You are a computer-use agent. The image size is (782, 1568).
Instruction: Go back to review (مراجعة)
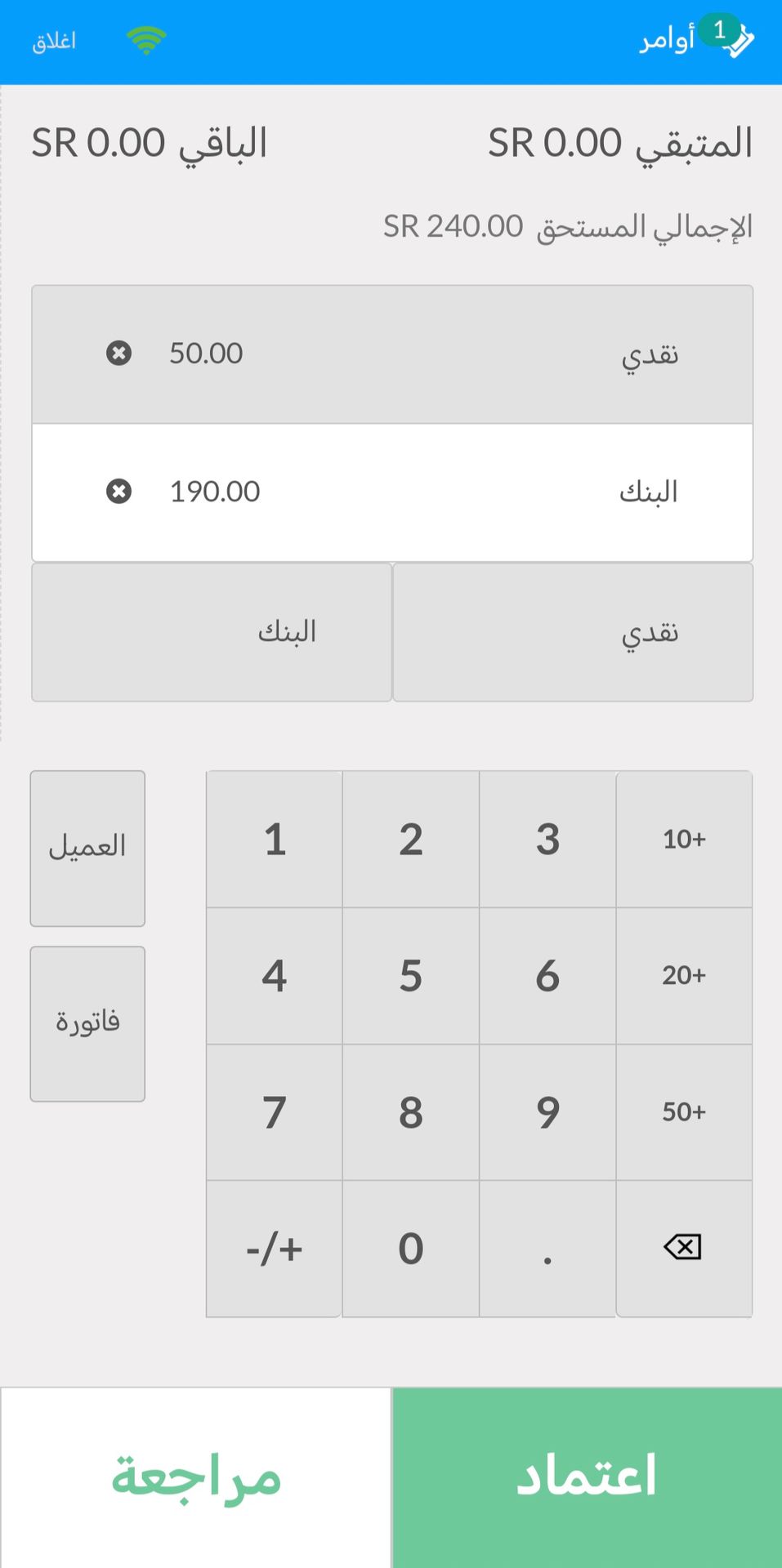(196, 1477)
